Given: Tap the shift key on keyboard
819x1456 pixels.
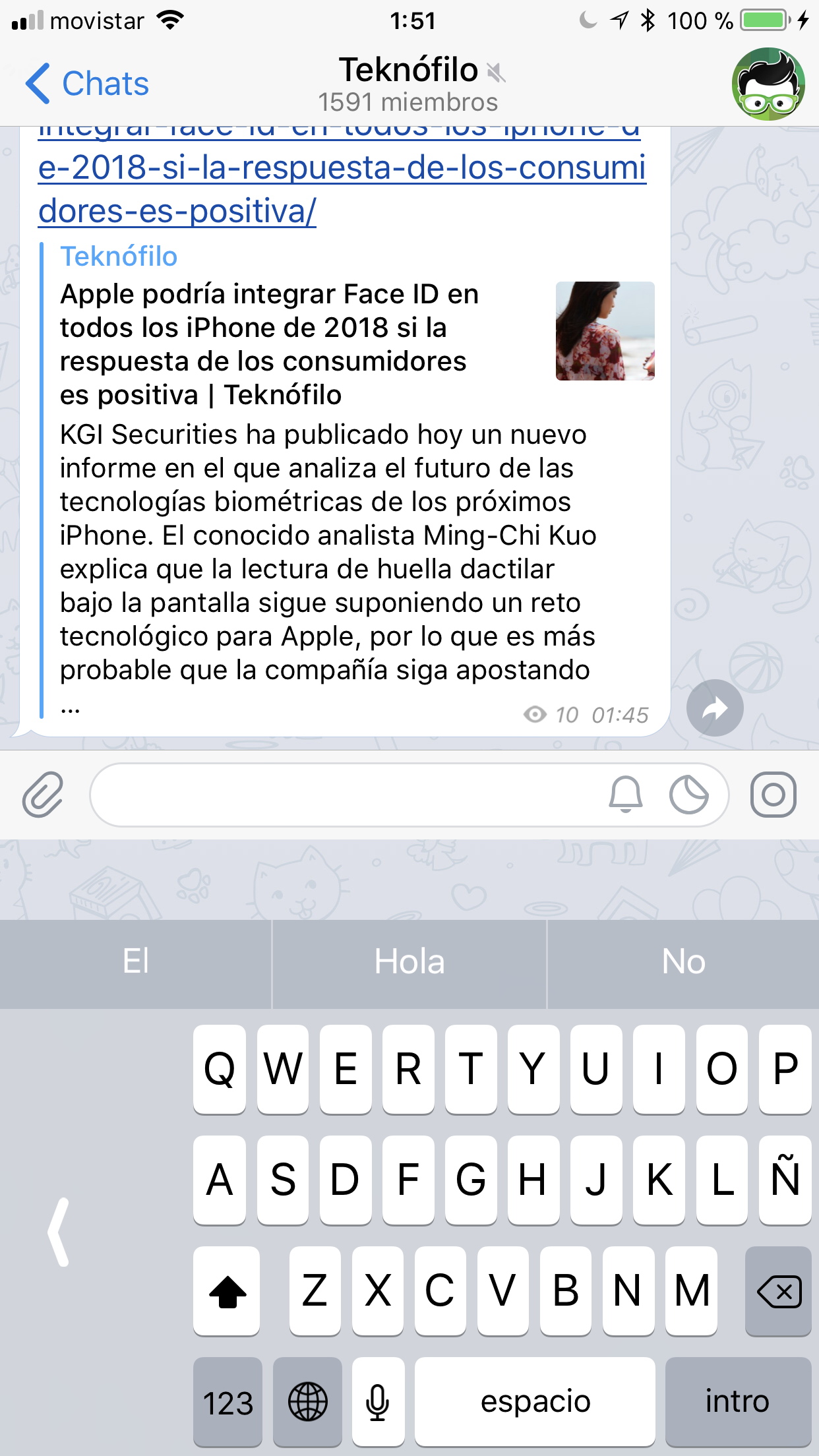Looking at the screenshot, I should (227, 1290).
